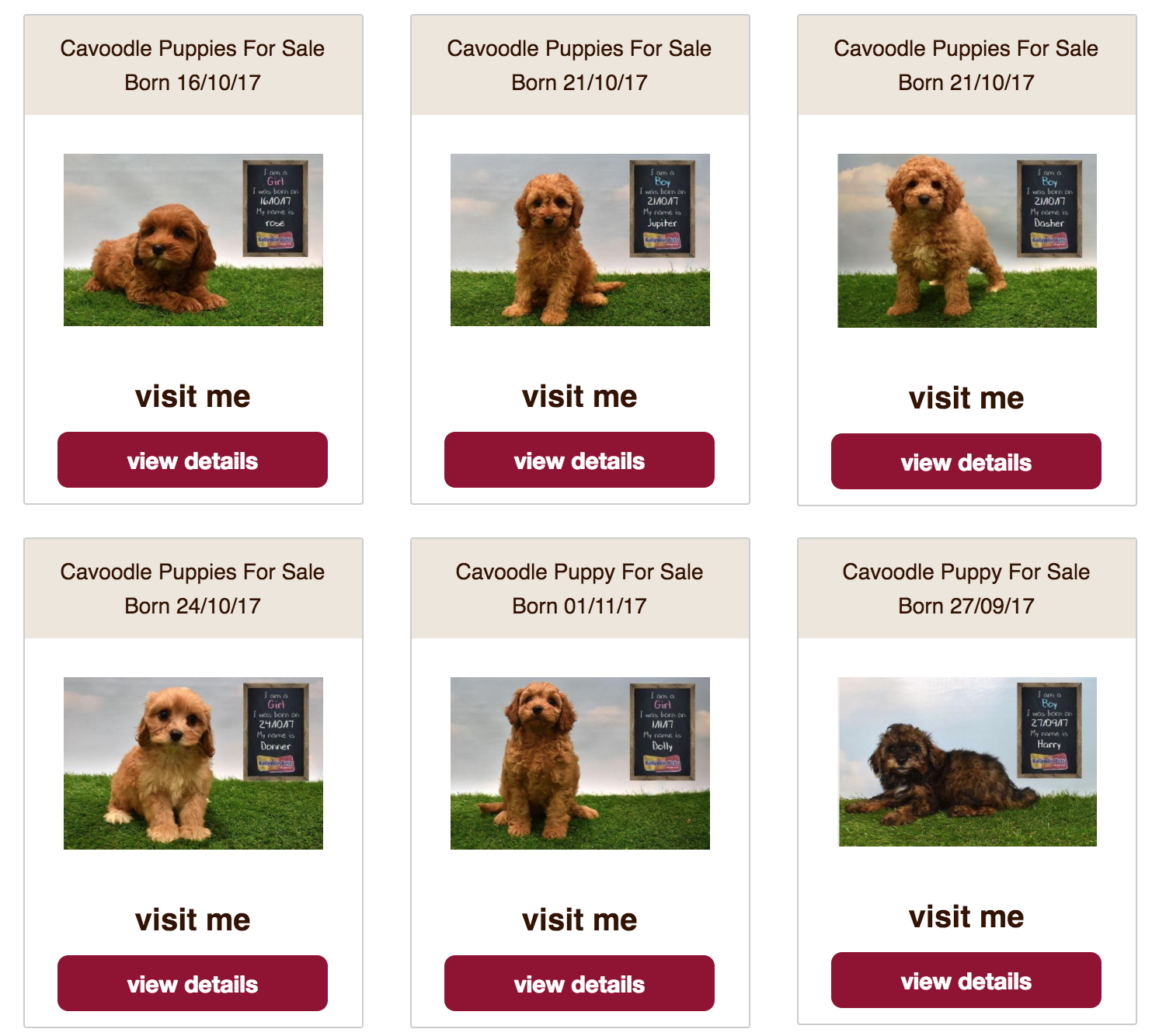Open Harry's puppy photo born 27/09/17

pyautogui.click(x=966, y=762)
